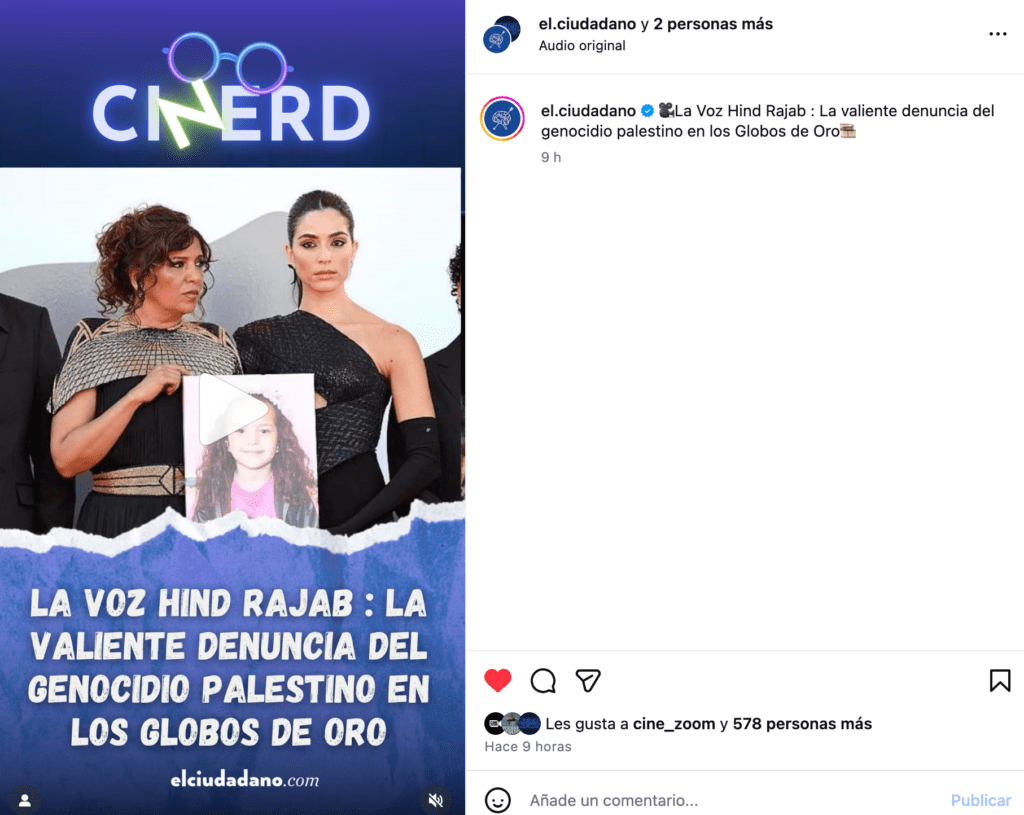This screenshot has height=815, width=1024.
Task: Open the el.ciudadano profile in the header
Action: (587, 24)
